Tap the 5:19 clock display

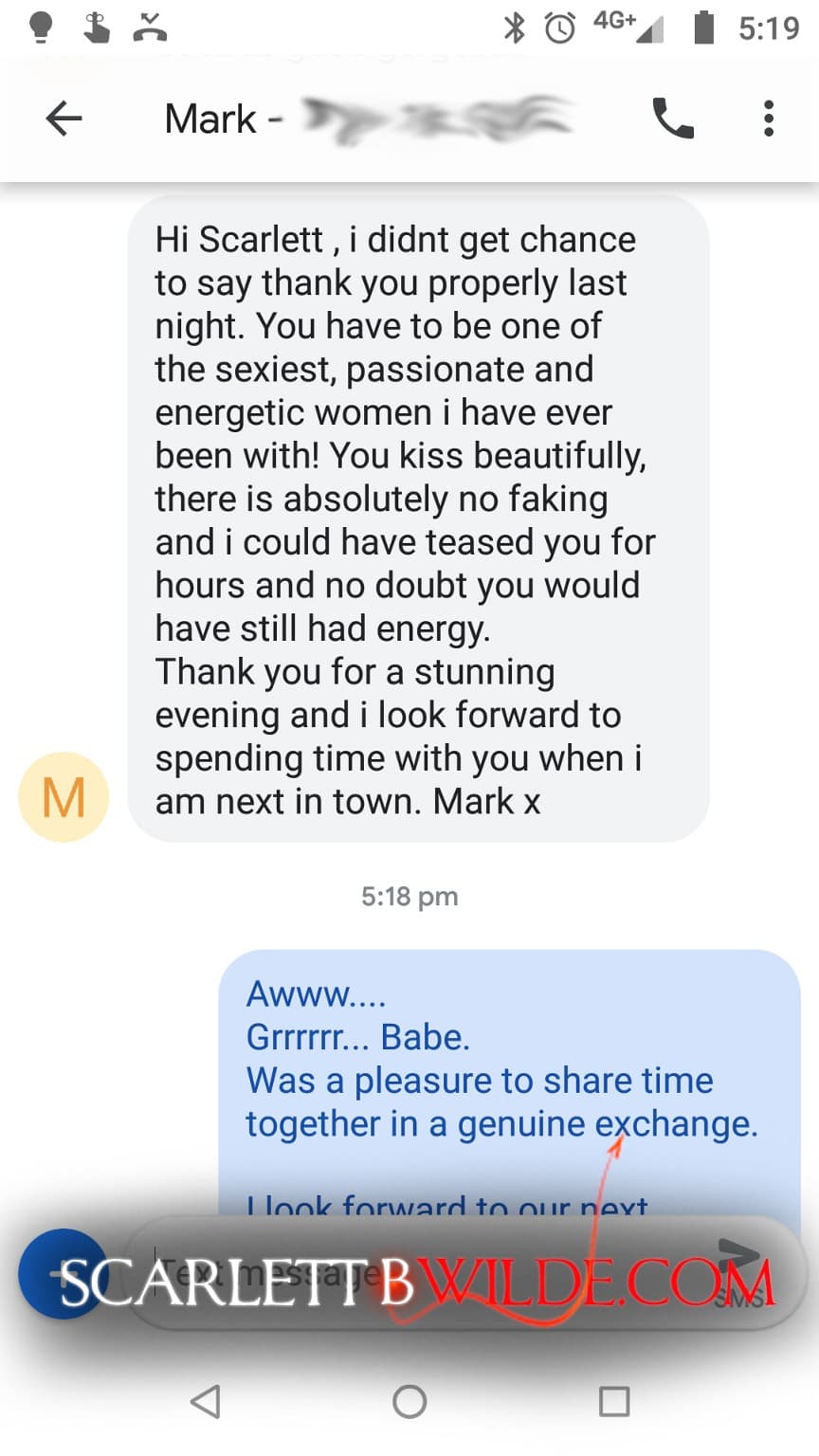tap(768, 28)
